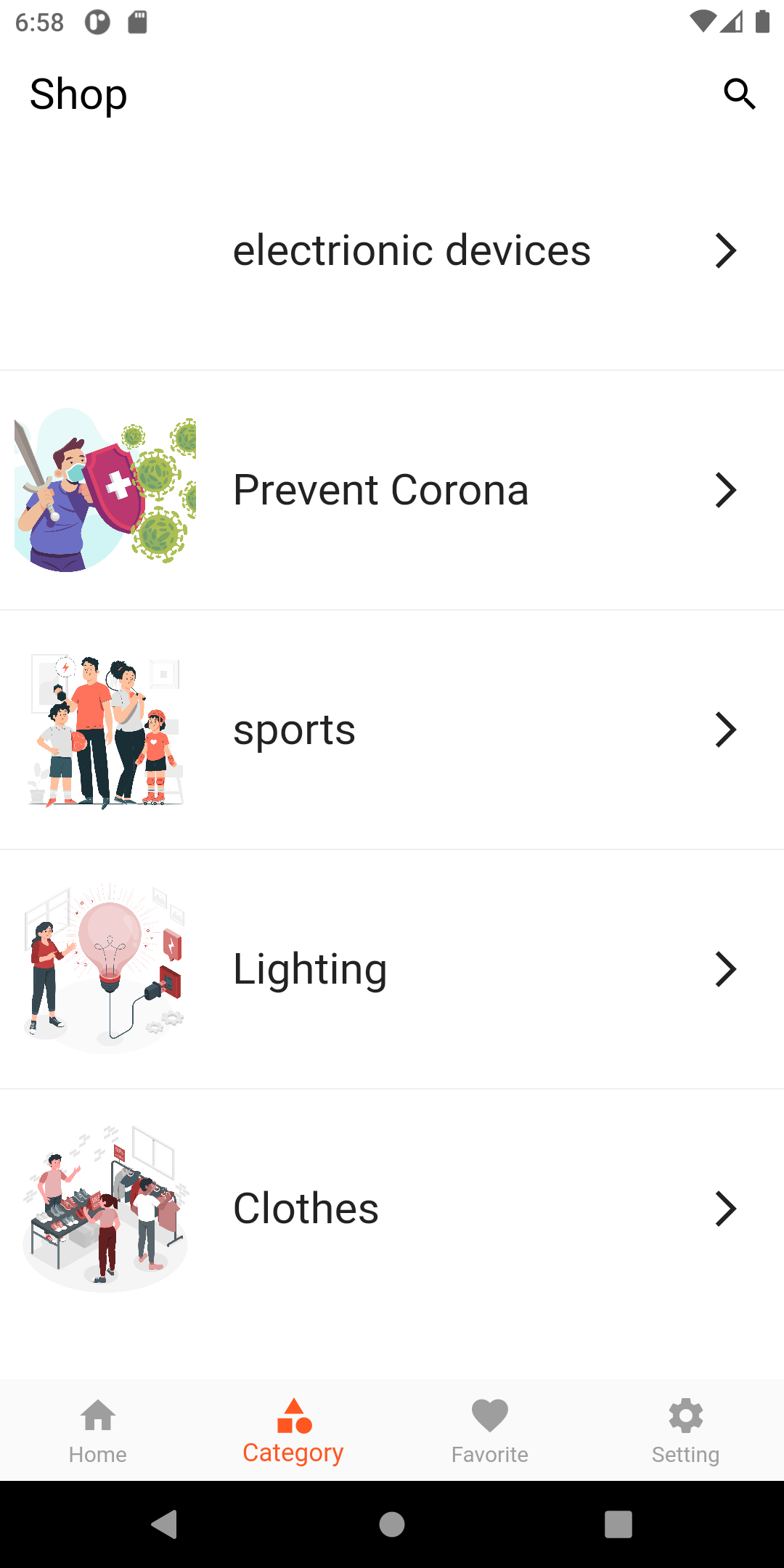The image size is (784, 1568).
Task: Open the search icon in the Shop header
Action: [738, 93]
